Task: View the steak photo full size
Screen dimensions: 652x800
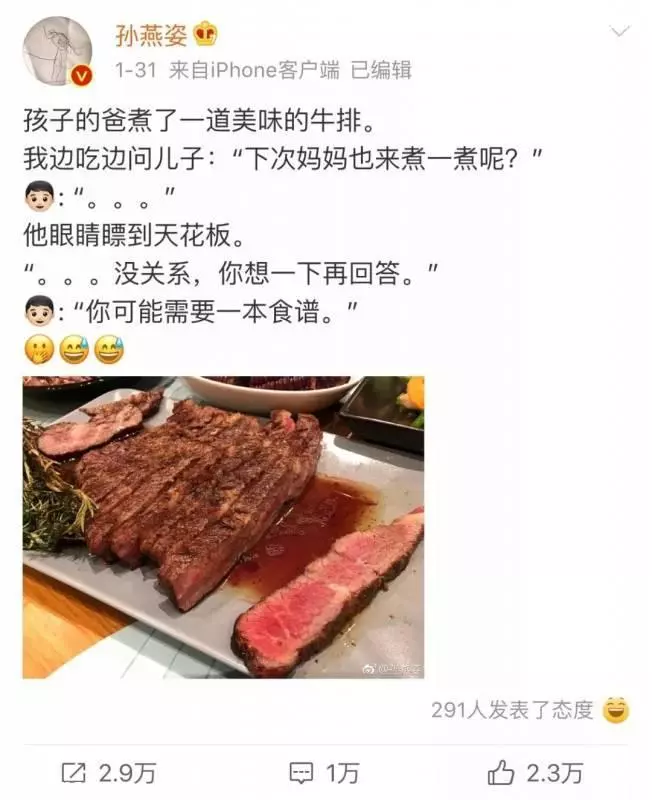Action: click(x=223, y=527)
